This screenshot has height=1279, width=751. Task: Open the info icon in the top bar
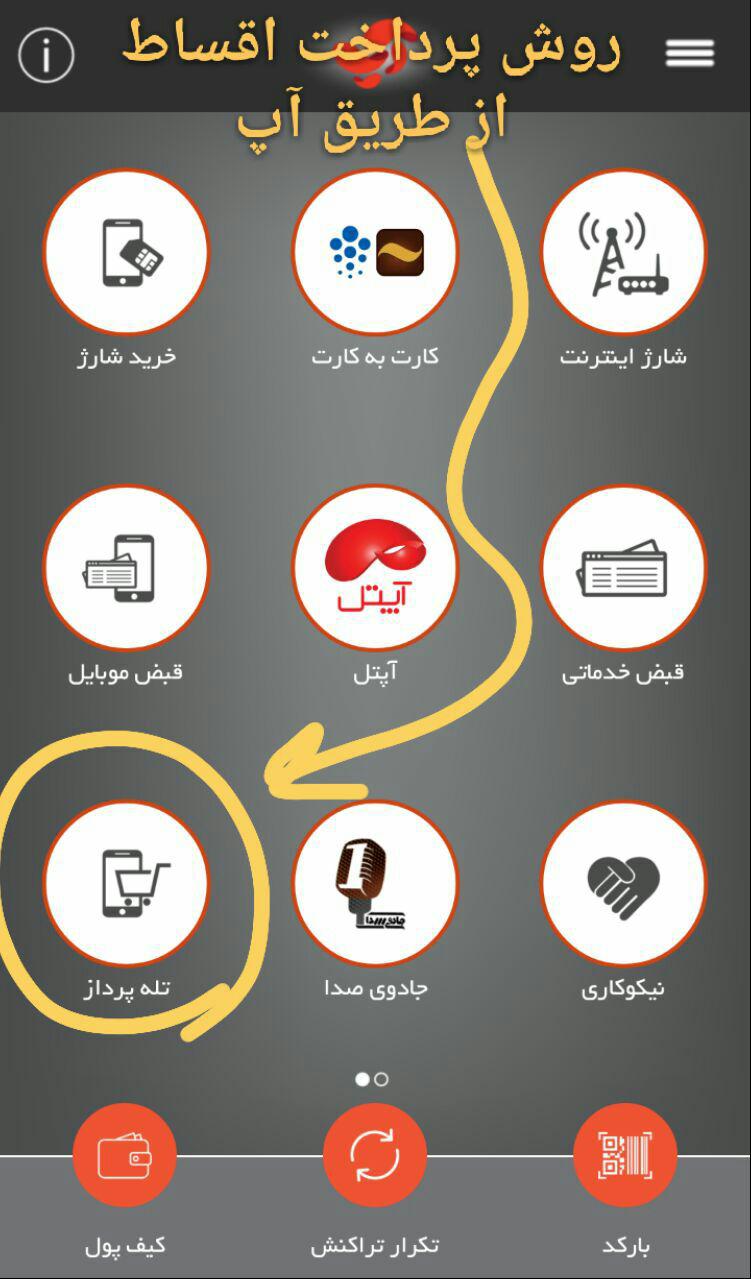[x=46, y=54]
